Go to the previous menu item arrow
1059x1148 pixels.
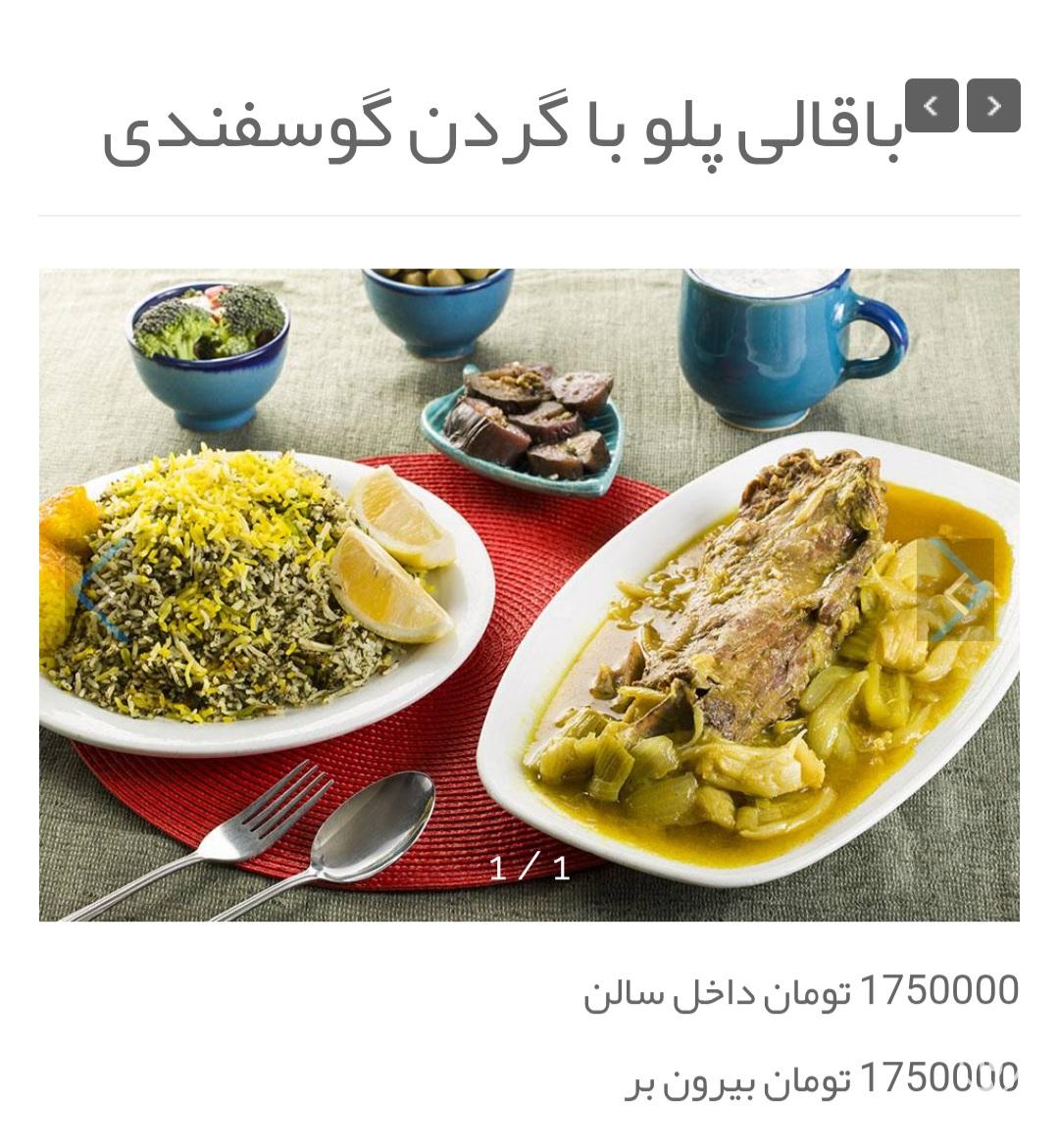932,105
